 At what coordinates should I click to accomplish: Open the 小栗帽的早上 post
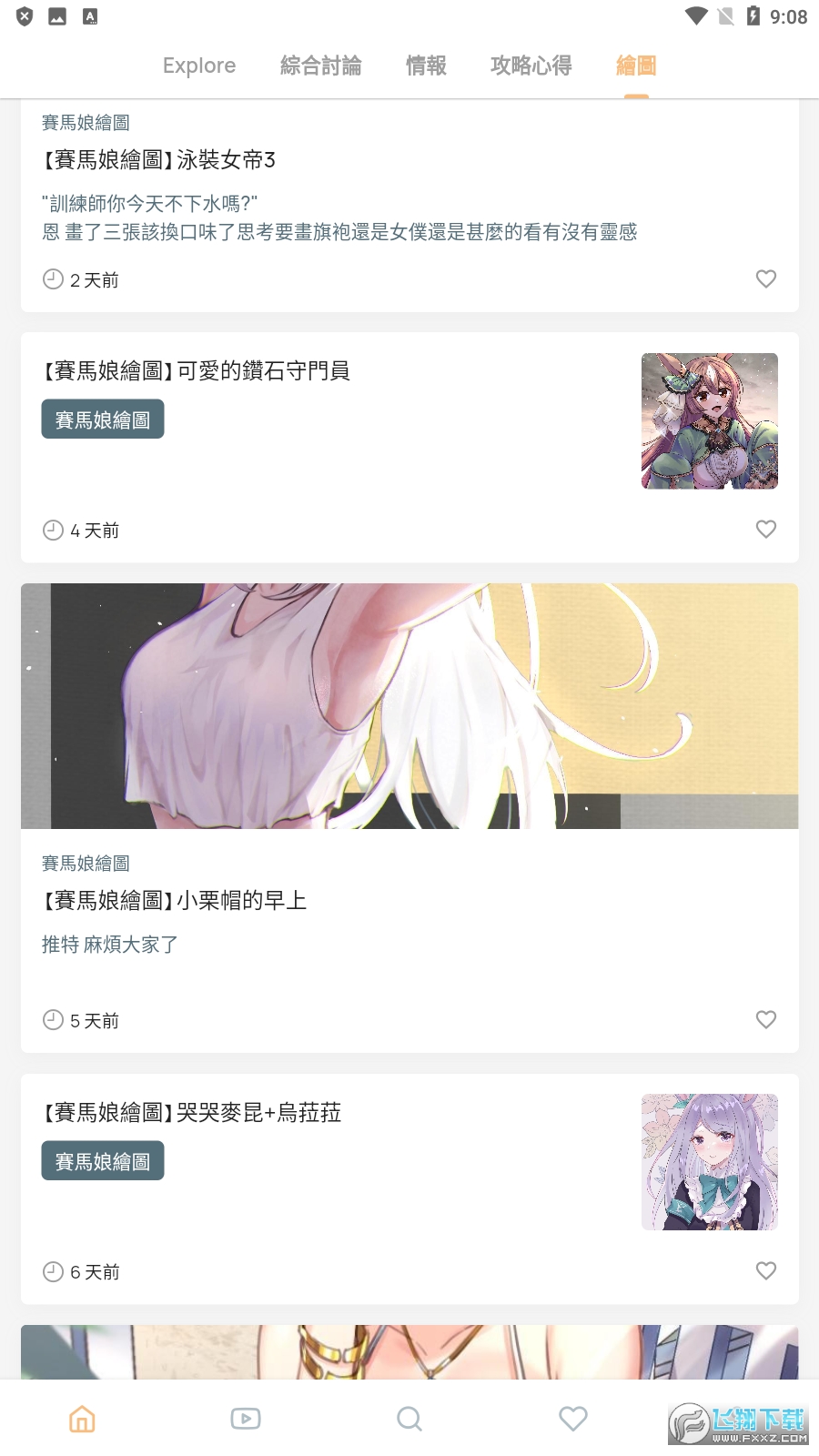[x=175, y=901]
